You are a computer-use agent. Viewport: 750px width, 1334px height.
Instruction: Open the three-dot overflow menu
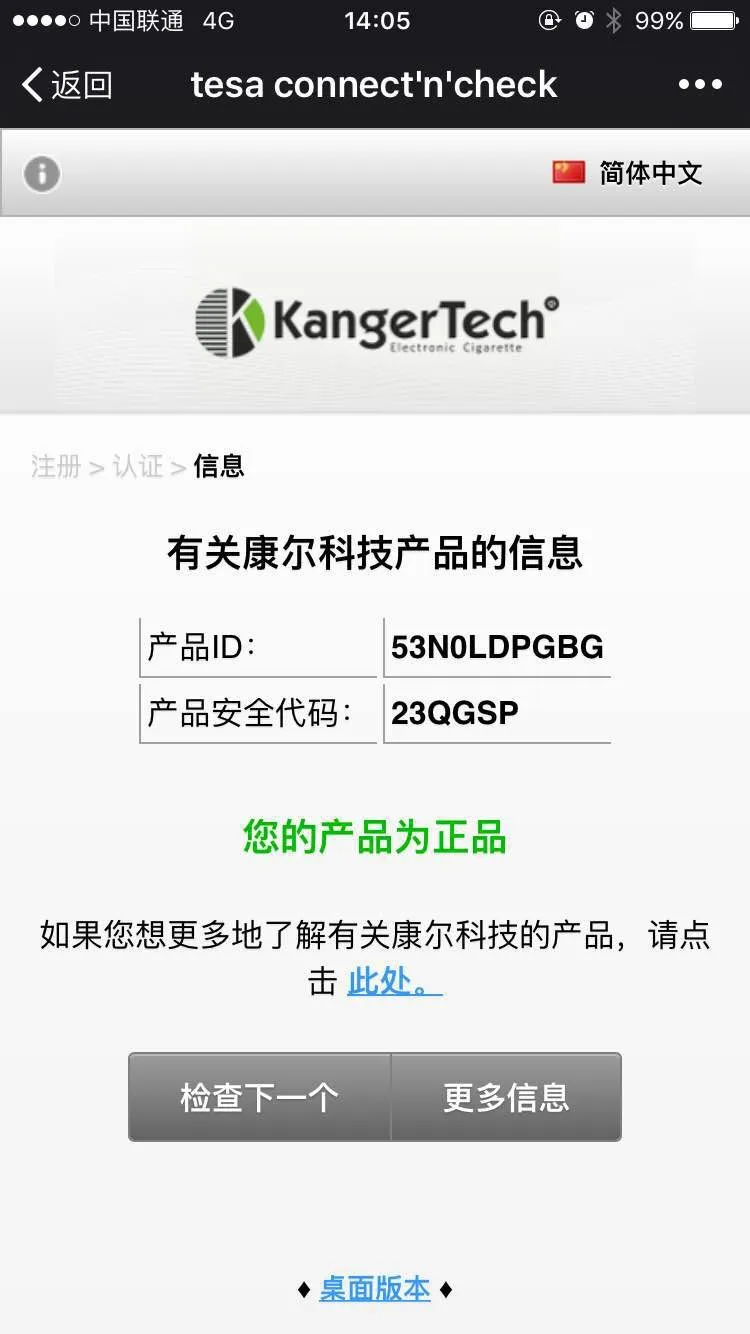(x=700, y=85)
